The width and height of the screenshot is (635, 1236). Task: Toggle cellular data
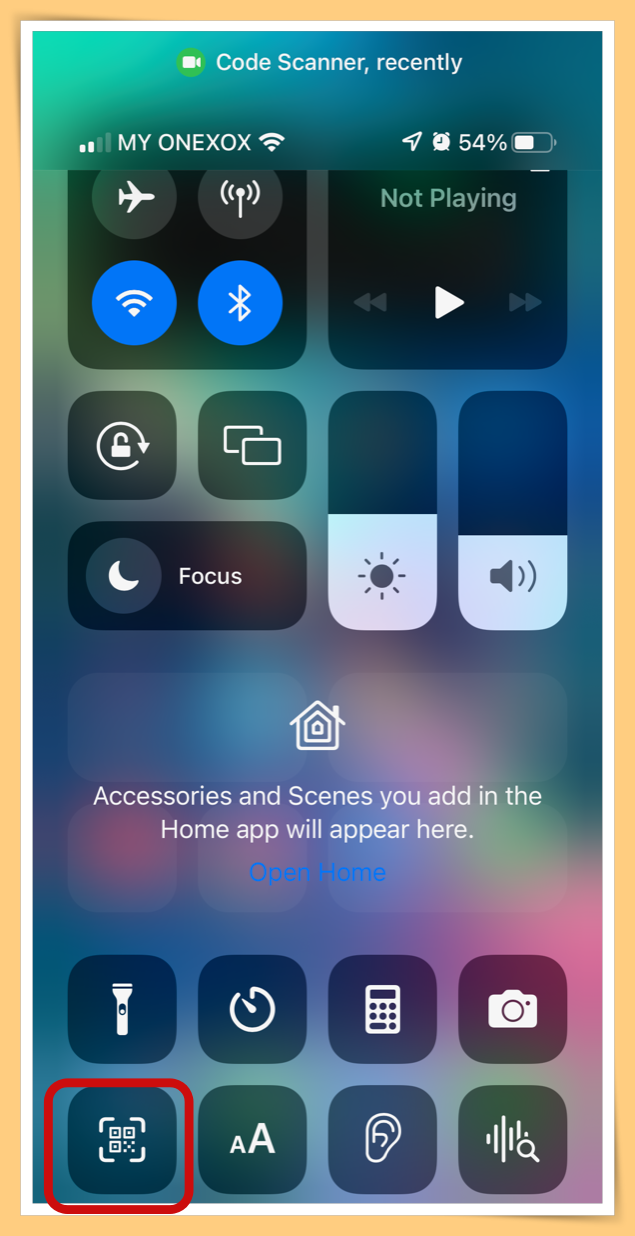(x=240, y=198)
